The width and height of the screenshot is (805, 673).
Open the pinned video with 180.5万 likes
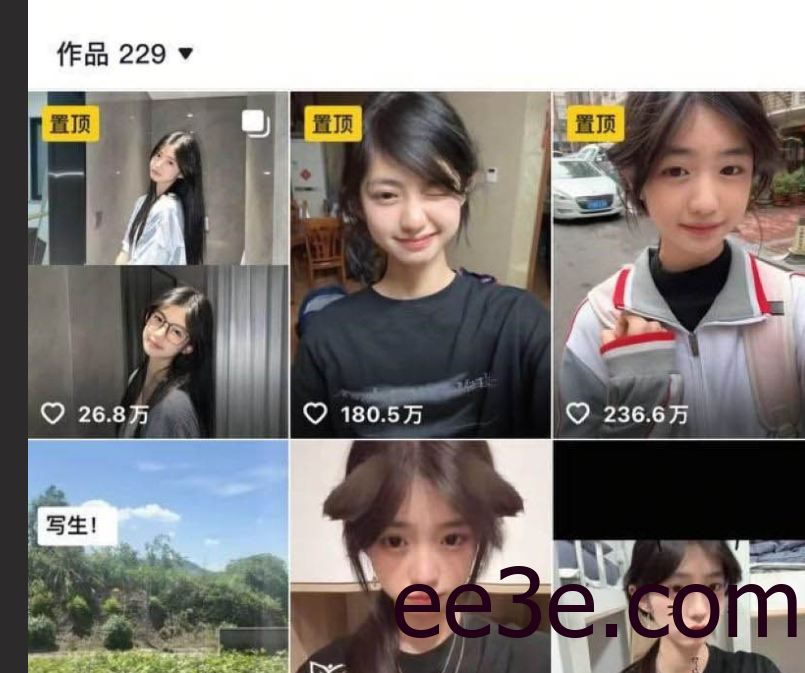[x=420, y=265]
